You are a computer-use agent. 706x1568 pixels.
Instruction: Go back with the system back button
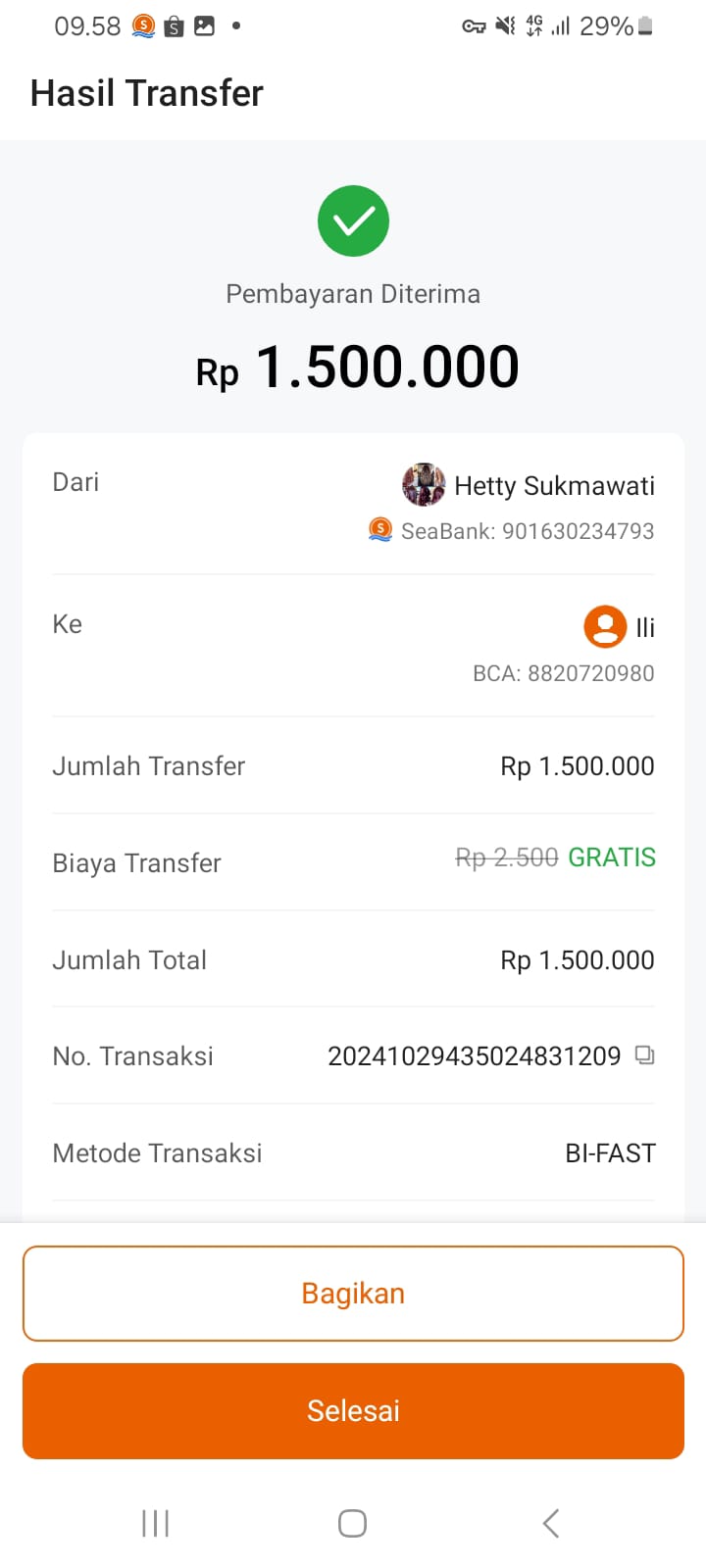coord(551,1523)
